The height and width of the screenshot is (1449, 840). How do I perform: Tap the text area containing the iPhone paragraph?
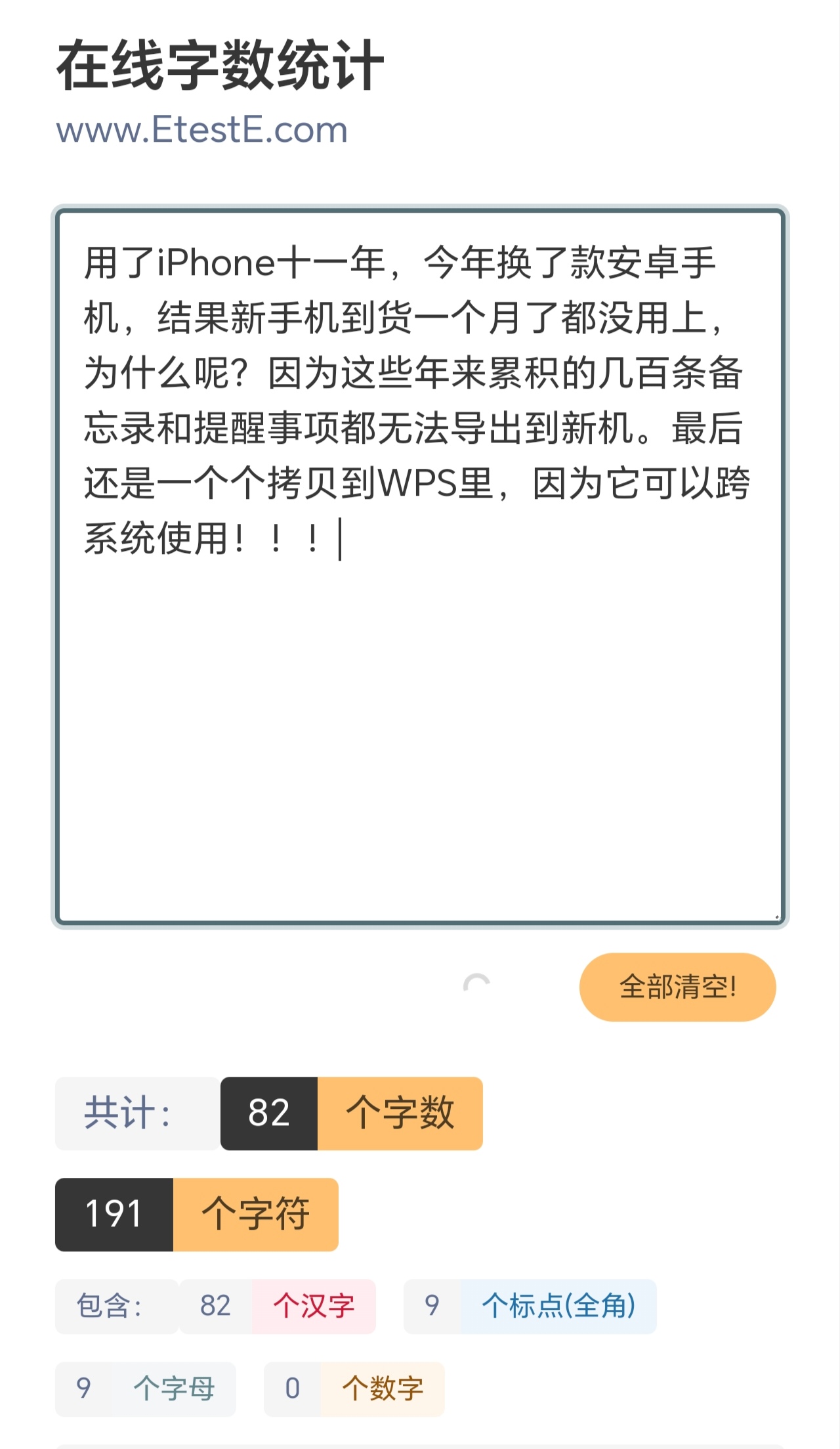click(x=420, y=567)
